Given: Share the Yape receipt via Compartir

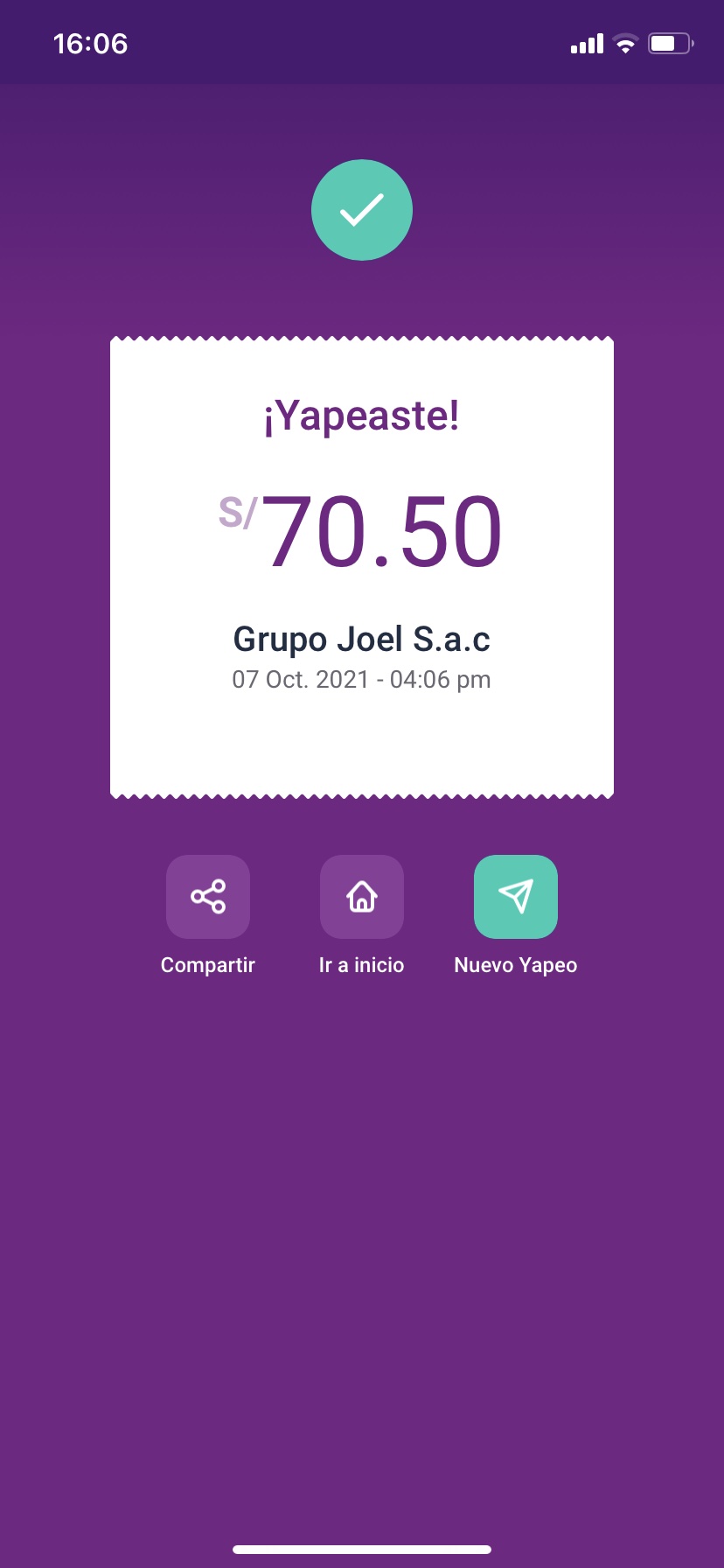Looking at the screenshot, I should 208,897.
